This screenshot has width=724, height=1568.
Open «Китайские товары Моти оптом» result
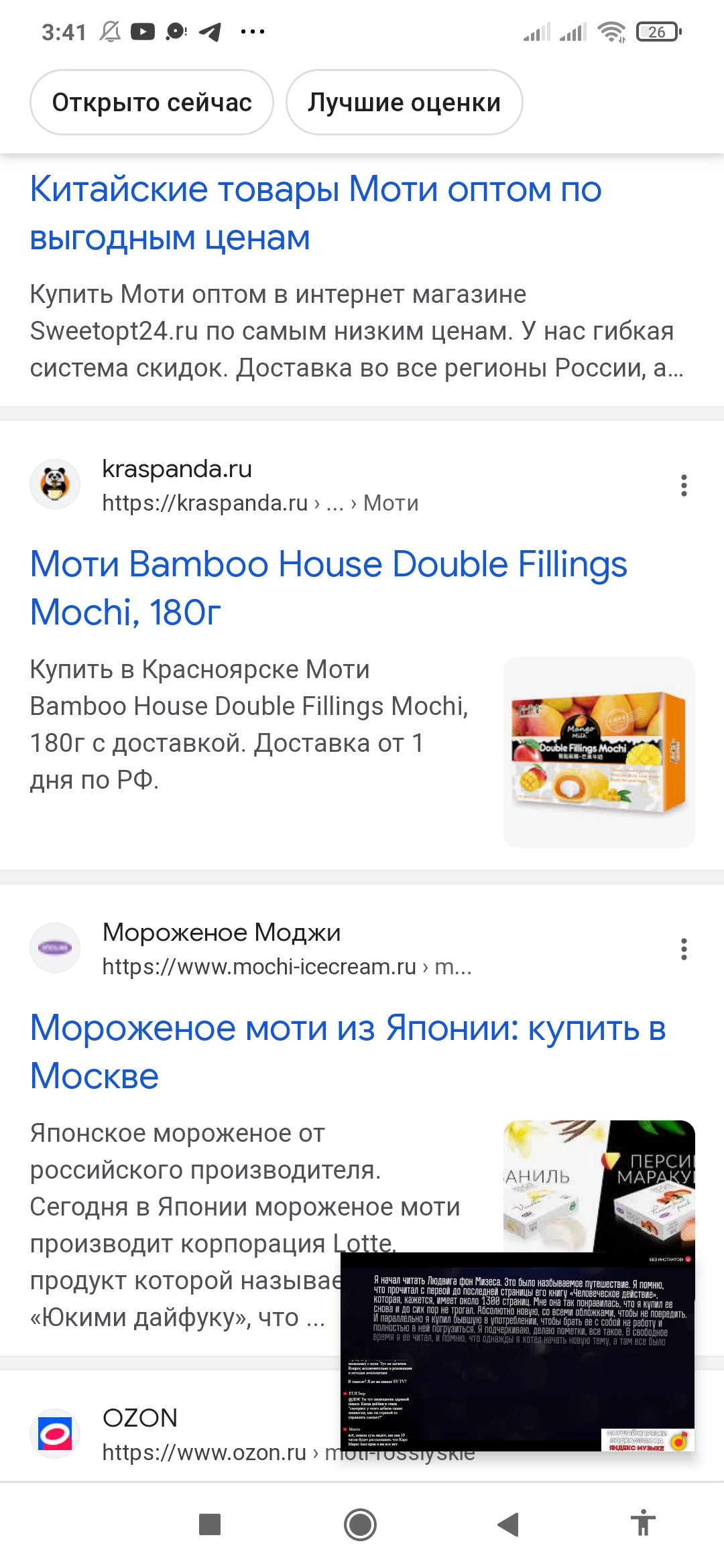[316, 213]
